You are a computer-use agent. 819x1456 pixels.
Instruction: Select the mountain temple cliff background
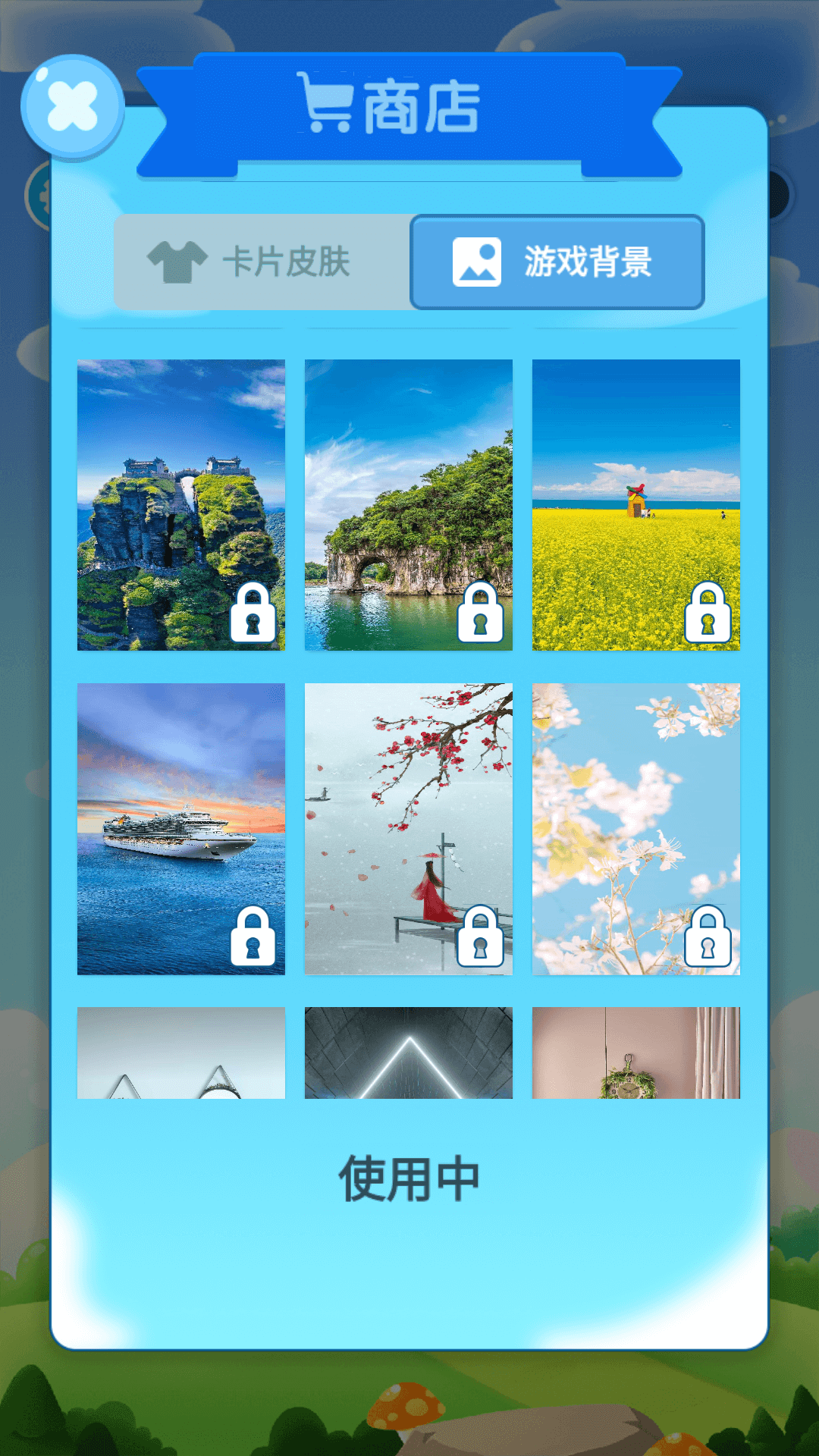coord(180,504)
